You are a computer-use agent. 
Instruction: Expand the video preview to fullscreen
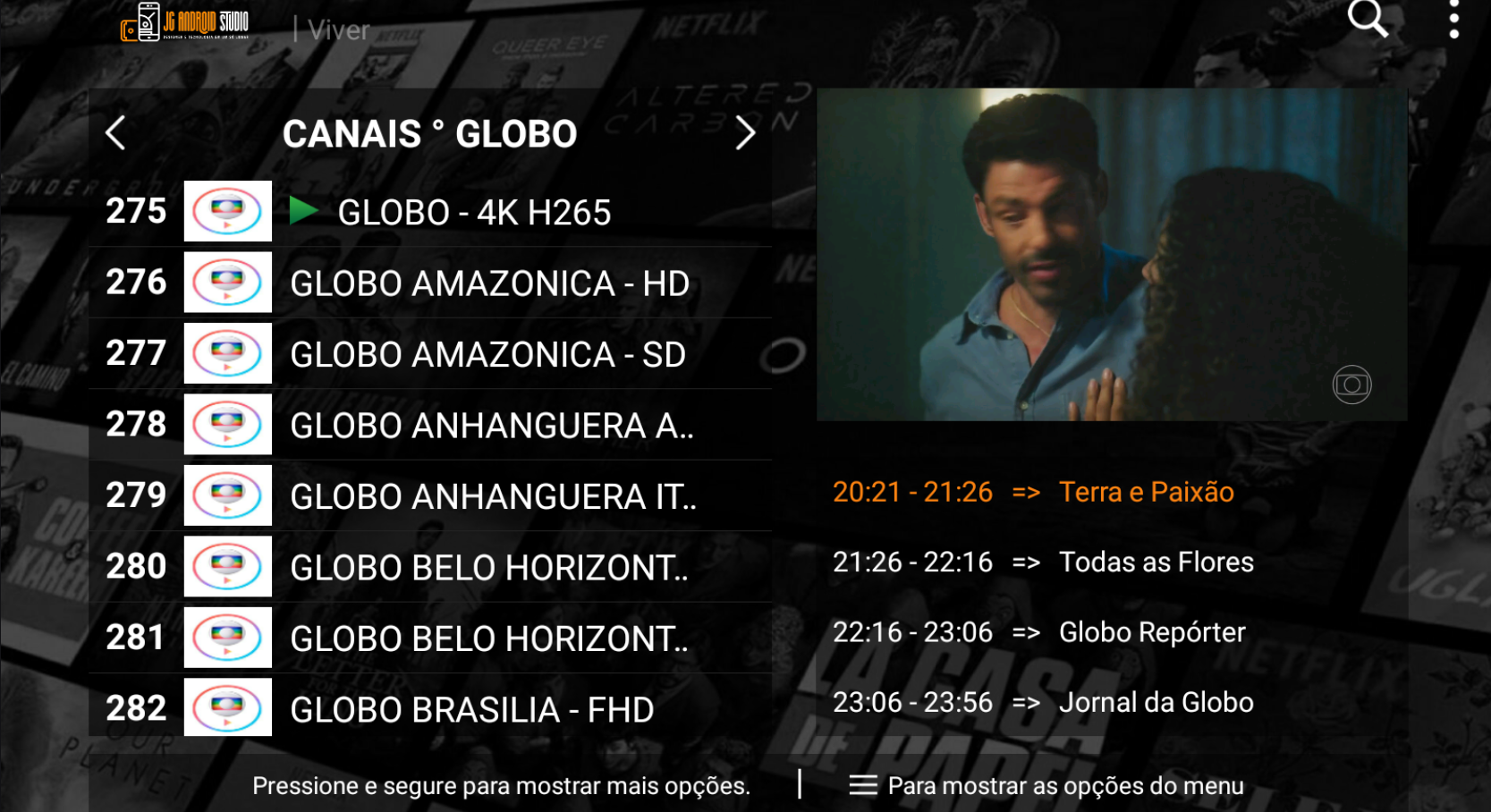coord(1111,255)
